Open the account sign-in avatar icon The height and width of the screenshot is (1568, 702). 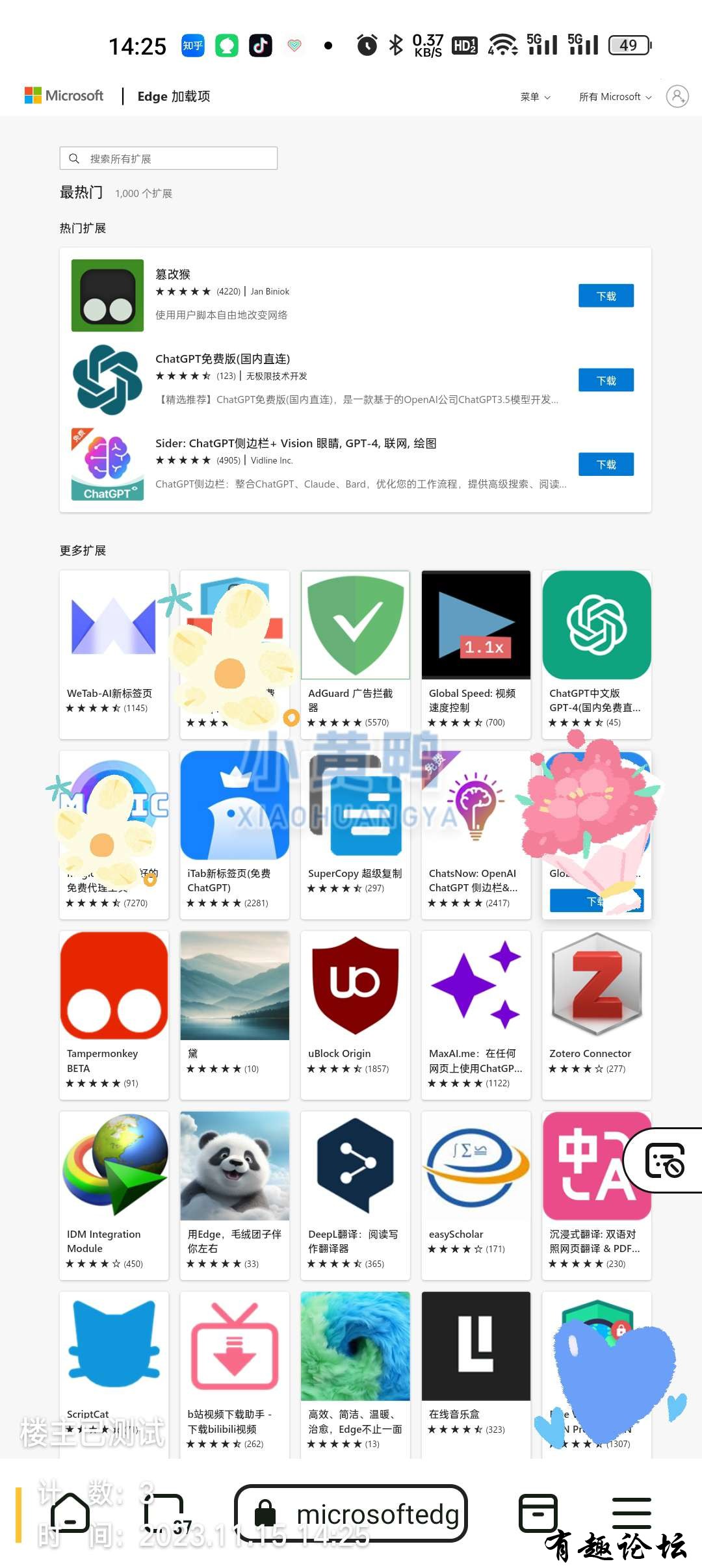(677, 97)
